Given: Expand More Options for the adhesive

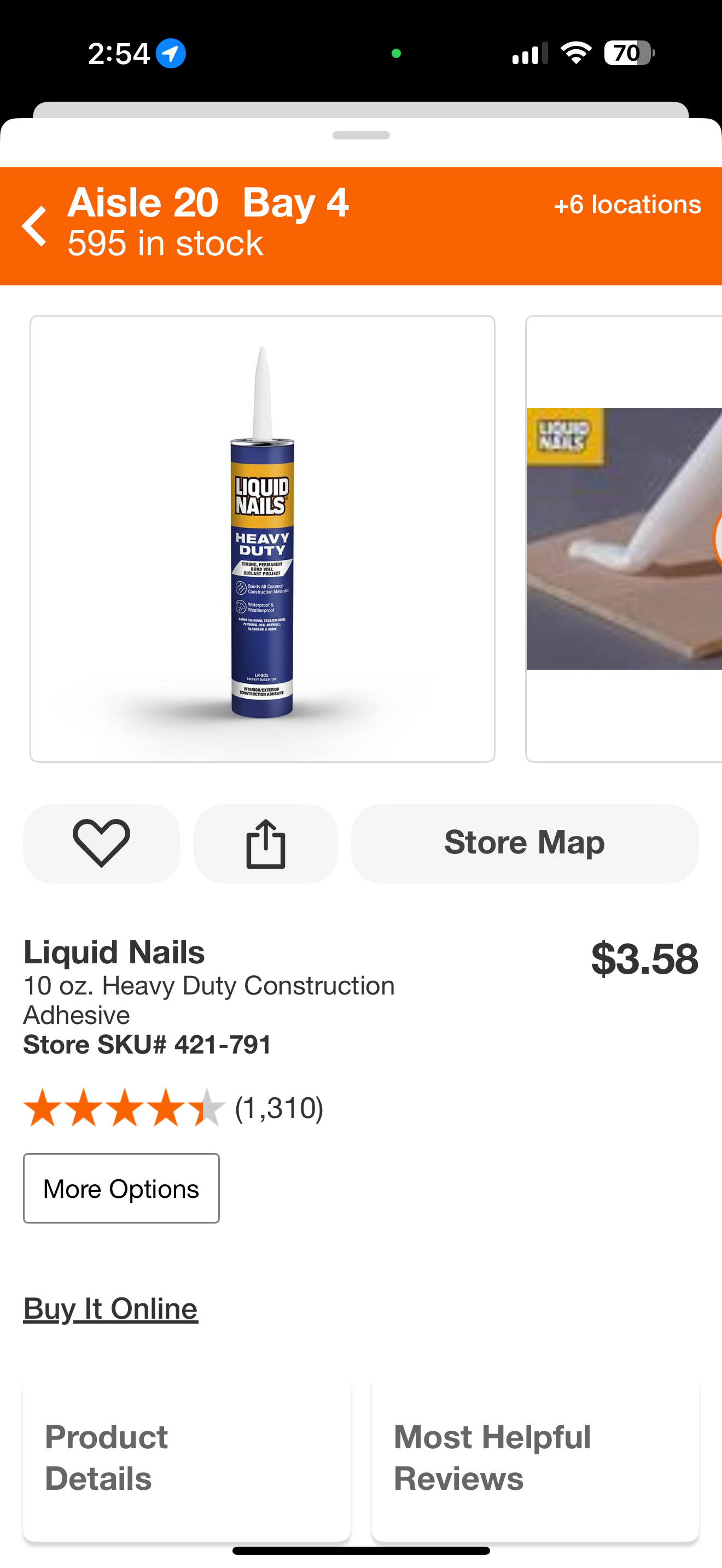Looking at the screenshot, I should point(120,1188).
